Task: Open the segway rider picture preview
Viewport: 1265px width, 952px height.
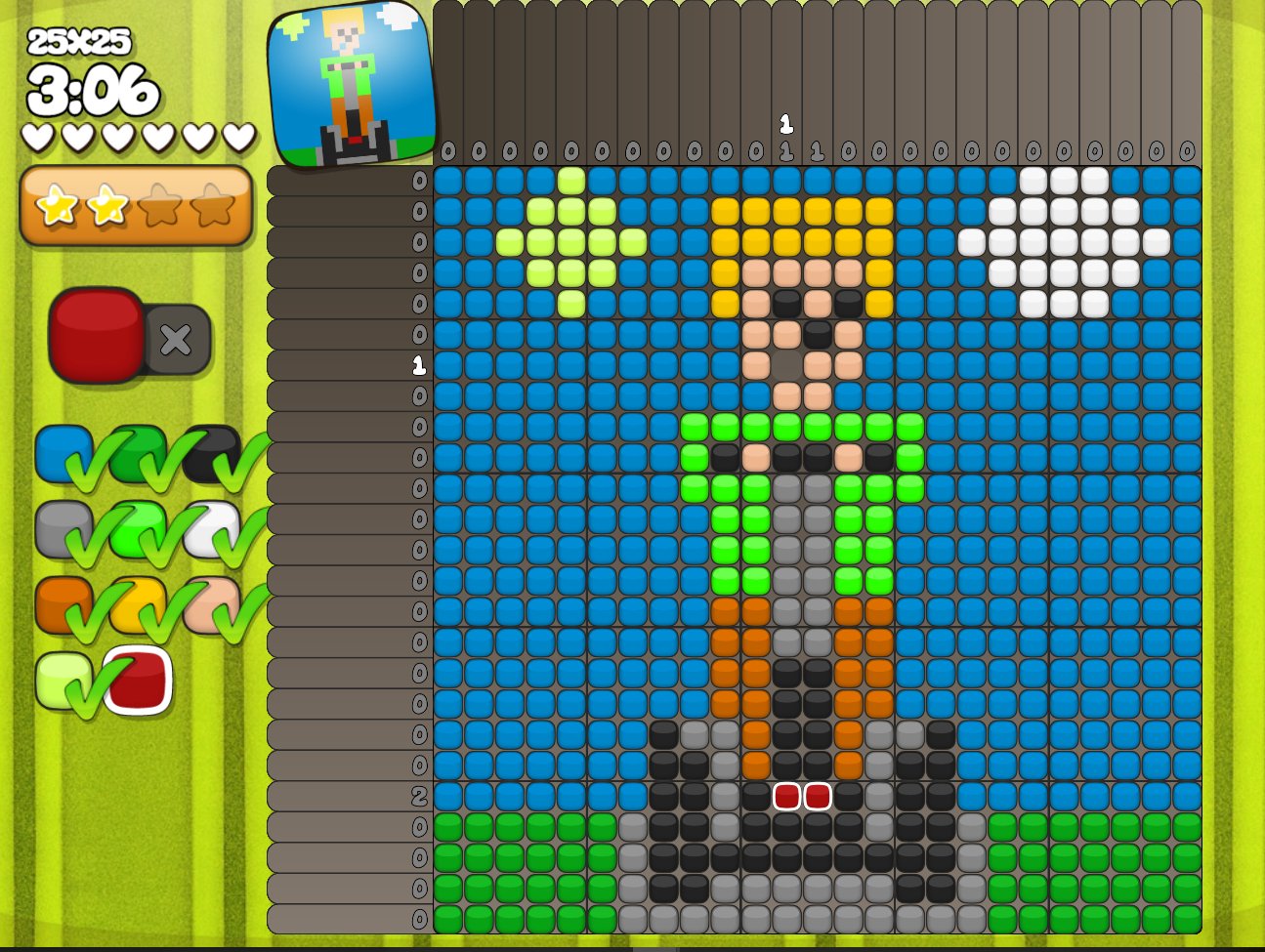Action: point(352,85)
